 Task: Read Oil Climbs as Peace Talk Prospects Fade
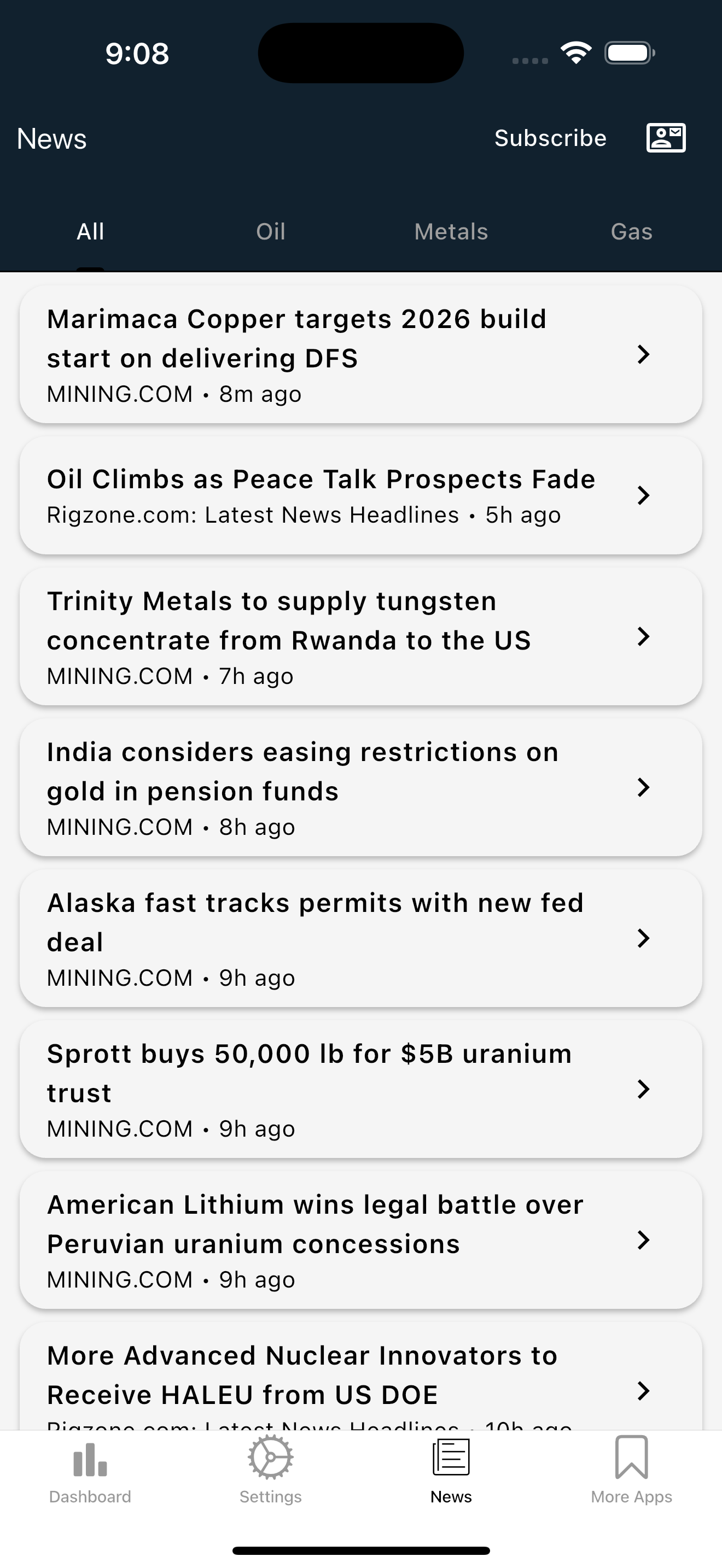(x=360, y=495)
